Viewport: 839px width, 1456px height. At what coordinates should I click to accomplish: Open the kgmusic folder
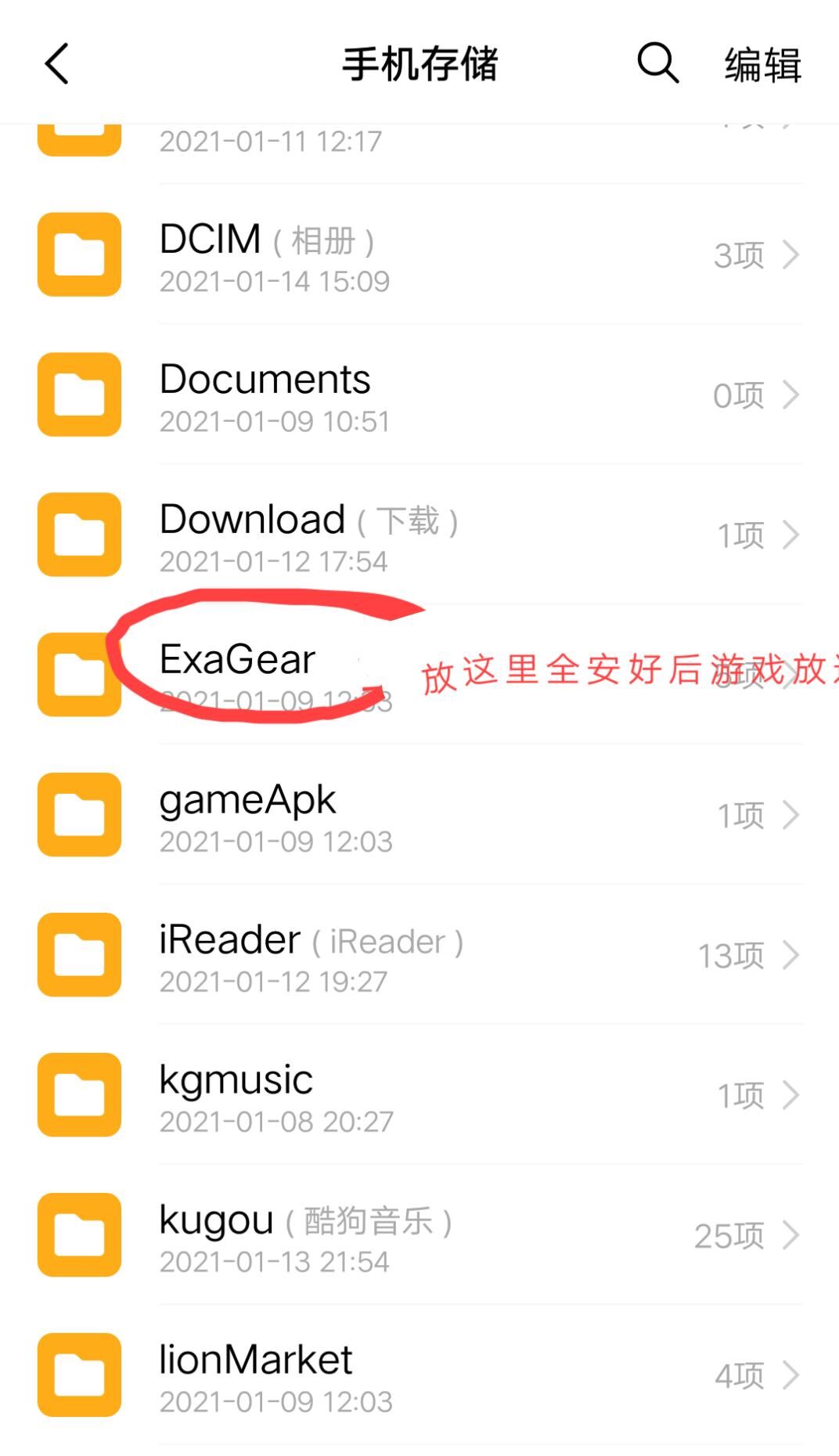419,1096
